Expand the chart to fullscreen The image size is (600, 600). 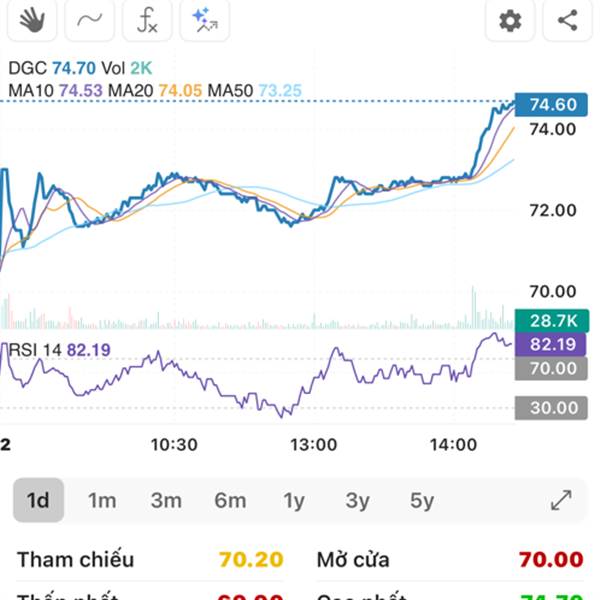(x=561, y=500)
